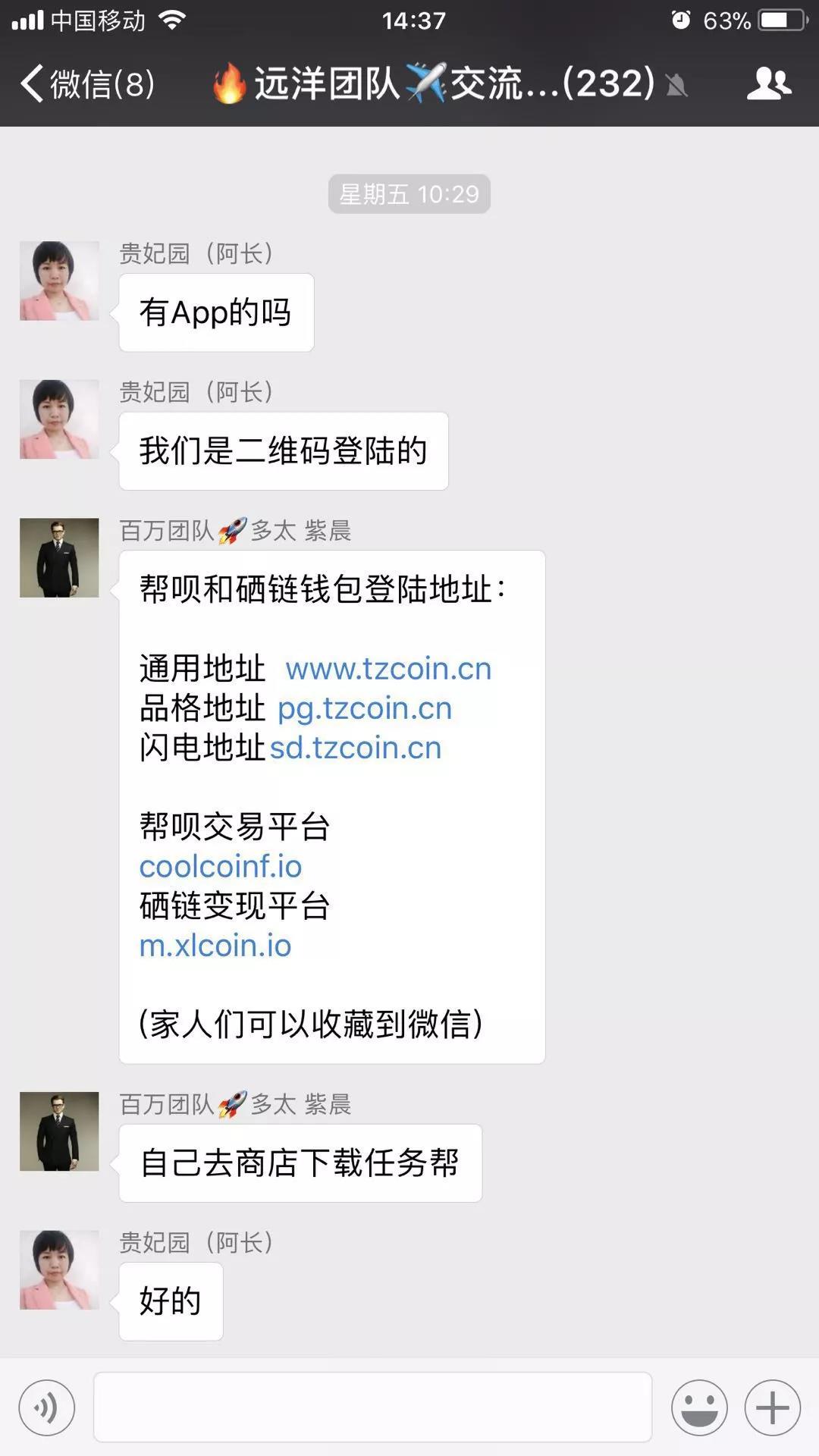
Task: Open the emoji sticker panel
Action: (698, 1408)
